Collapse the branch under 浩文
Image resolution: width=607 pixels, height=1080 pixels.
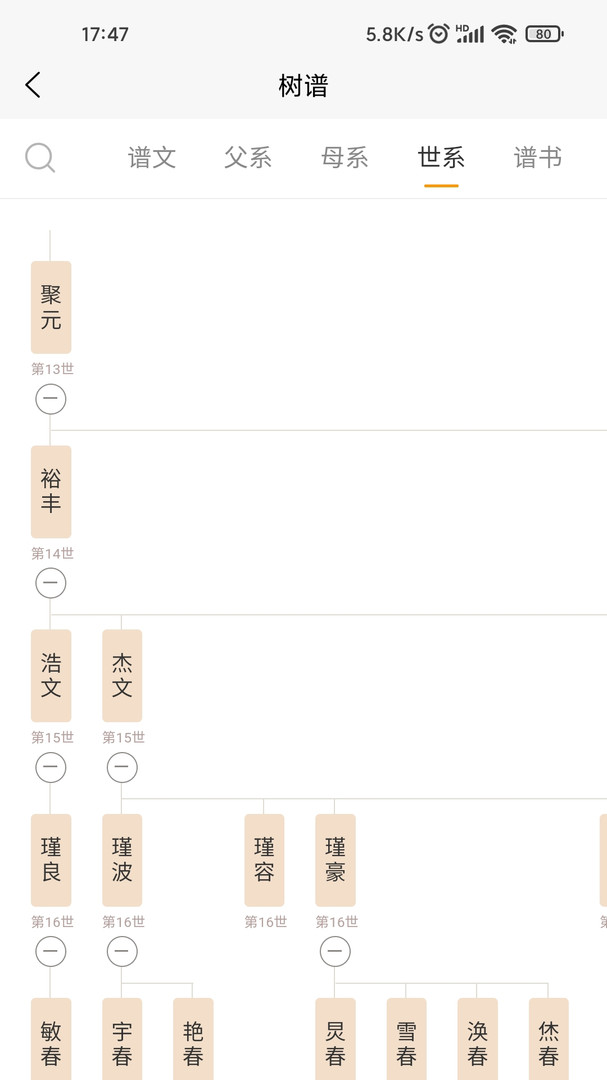click(51, 768)
